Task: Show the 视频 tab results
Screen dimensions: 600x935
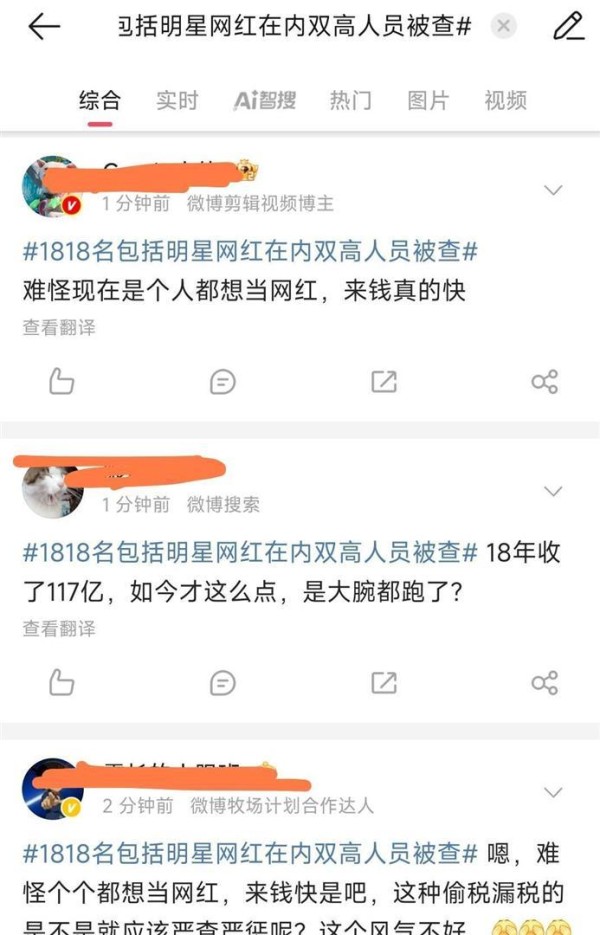Action: (505, 100)
